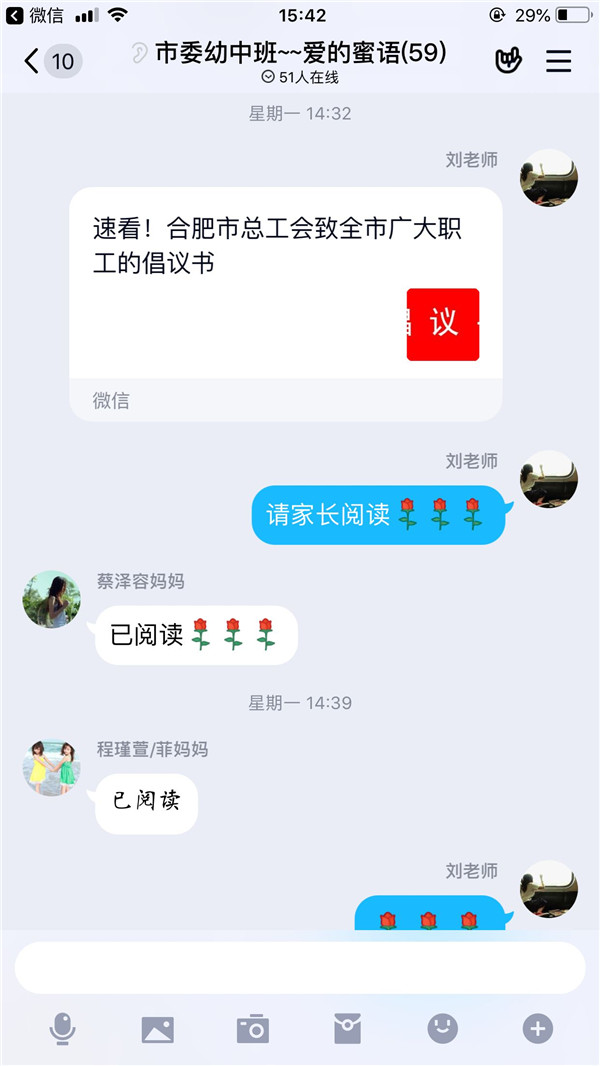The height and width of the screenshot is (1066, 600).
Task: Open the hand gesture icon in header
Action: tap(509, 61)
